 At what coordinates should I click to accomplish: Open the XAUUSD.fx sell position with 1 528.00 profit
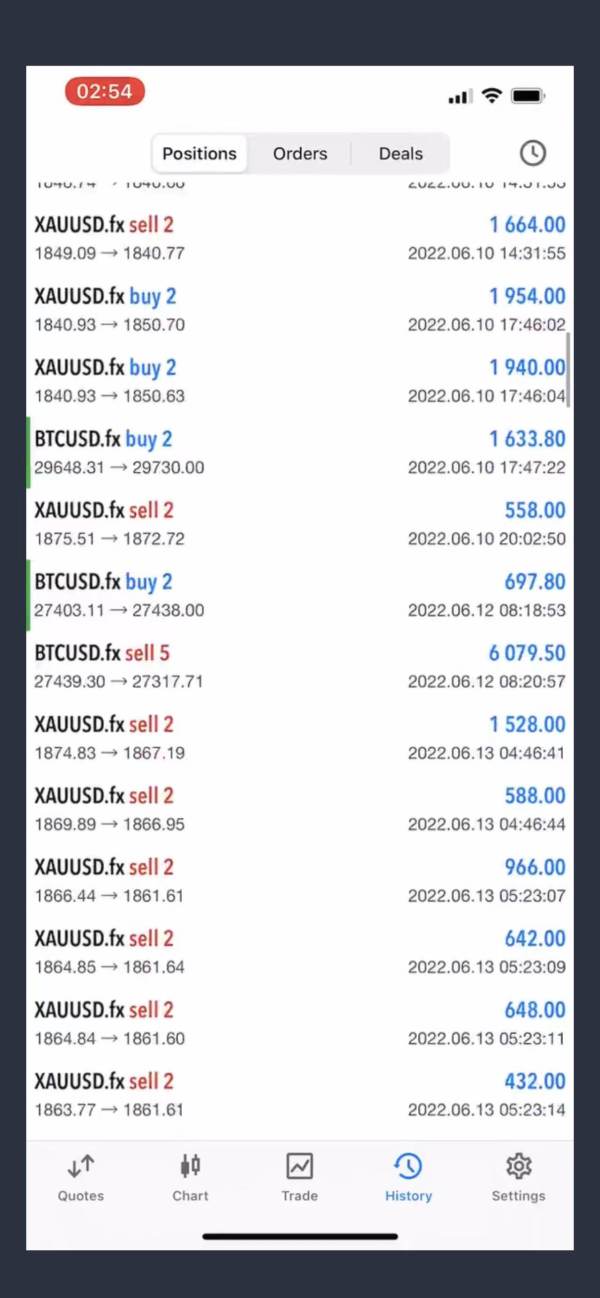(x=300, y=738)
